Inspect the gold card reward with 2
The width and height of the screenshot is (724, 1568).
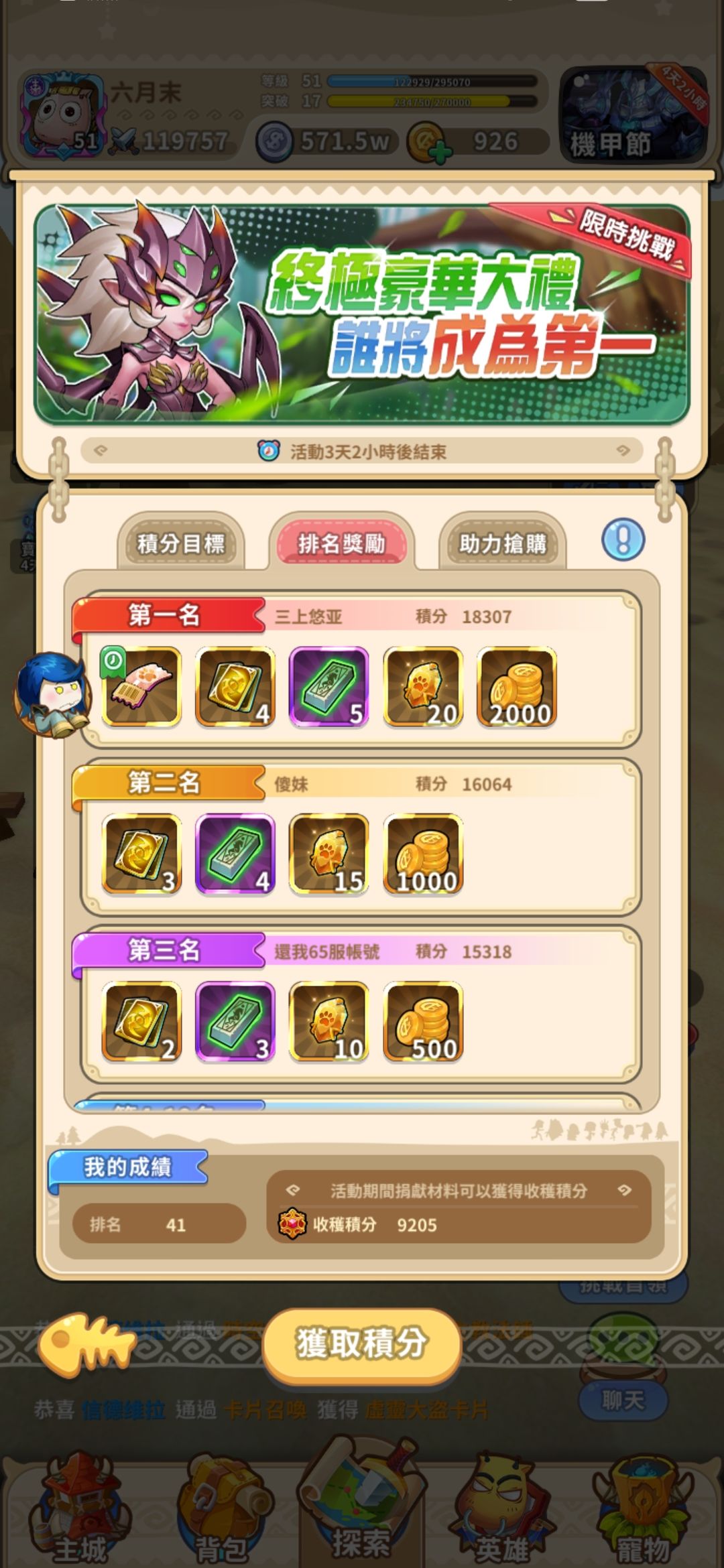click(141, 1022)
